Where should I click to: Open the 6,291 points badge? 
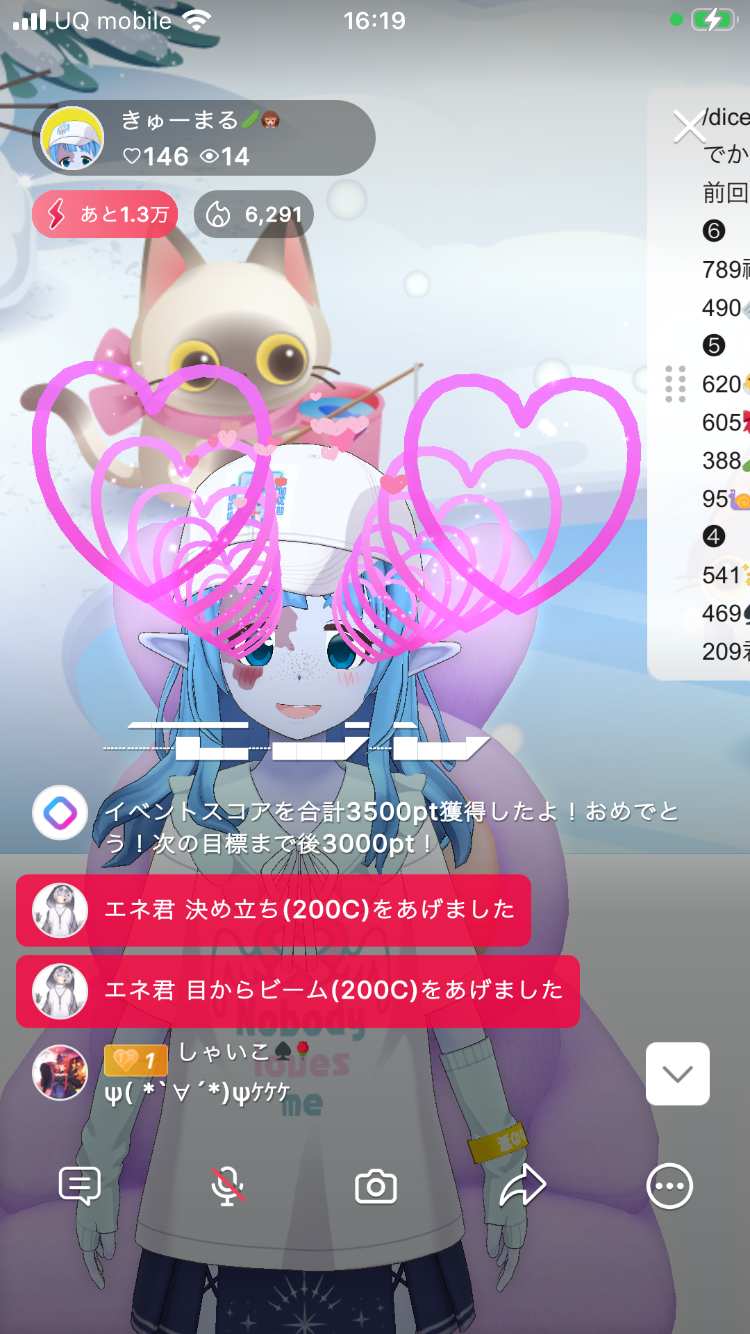click(254, 214)
